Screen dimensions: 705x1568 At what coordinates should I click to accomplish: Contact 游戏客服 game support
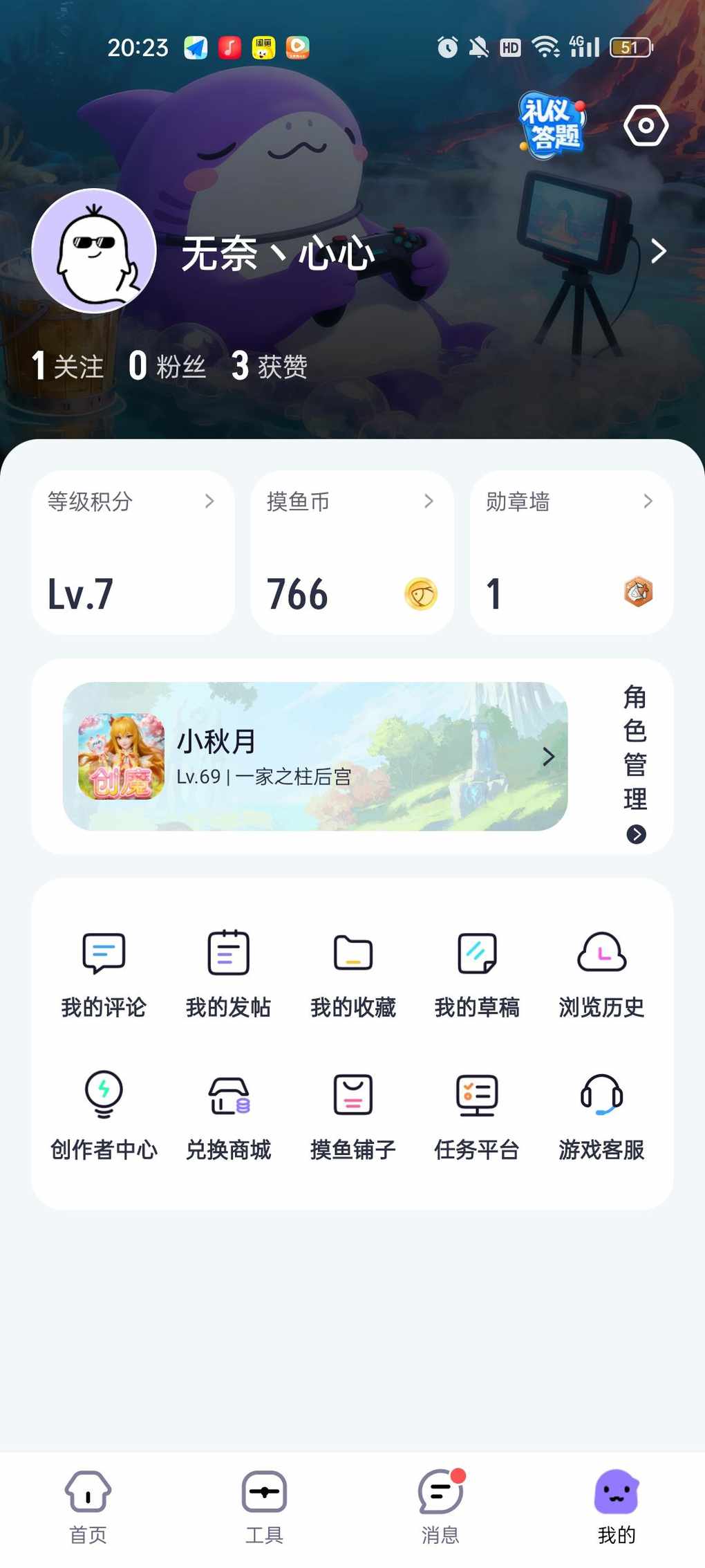click(x=601, y=1115)
